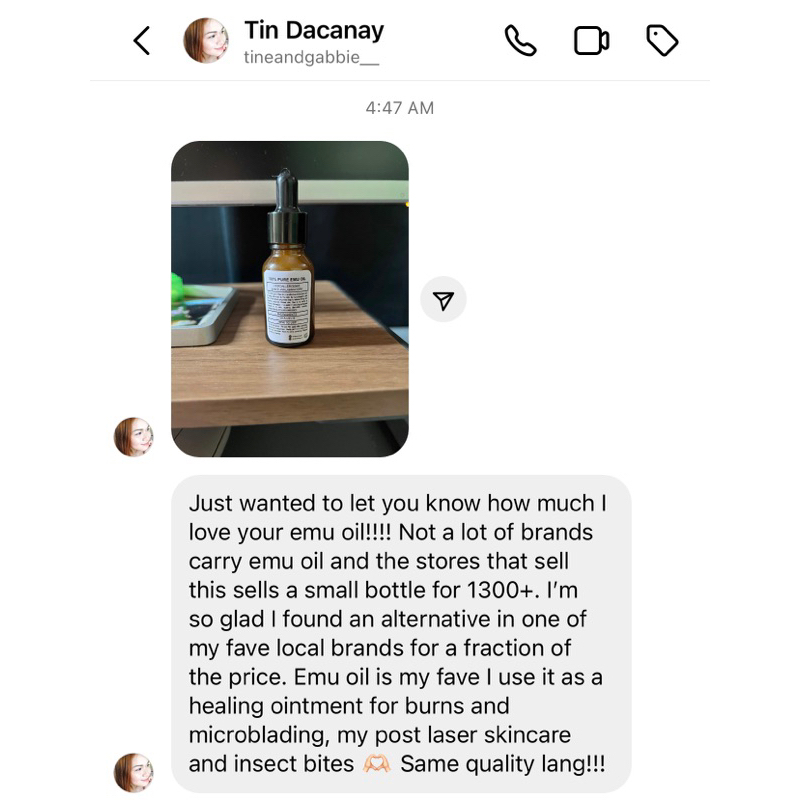The image size is (800, 800).
Task: Open the emu oil bottle photo
Action: [290, 299]
